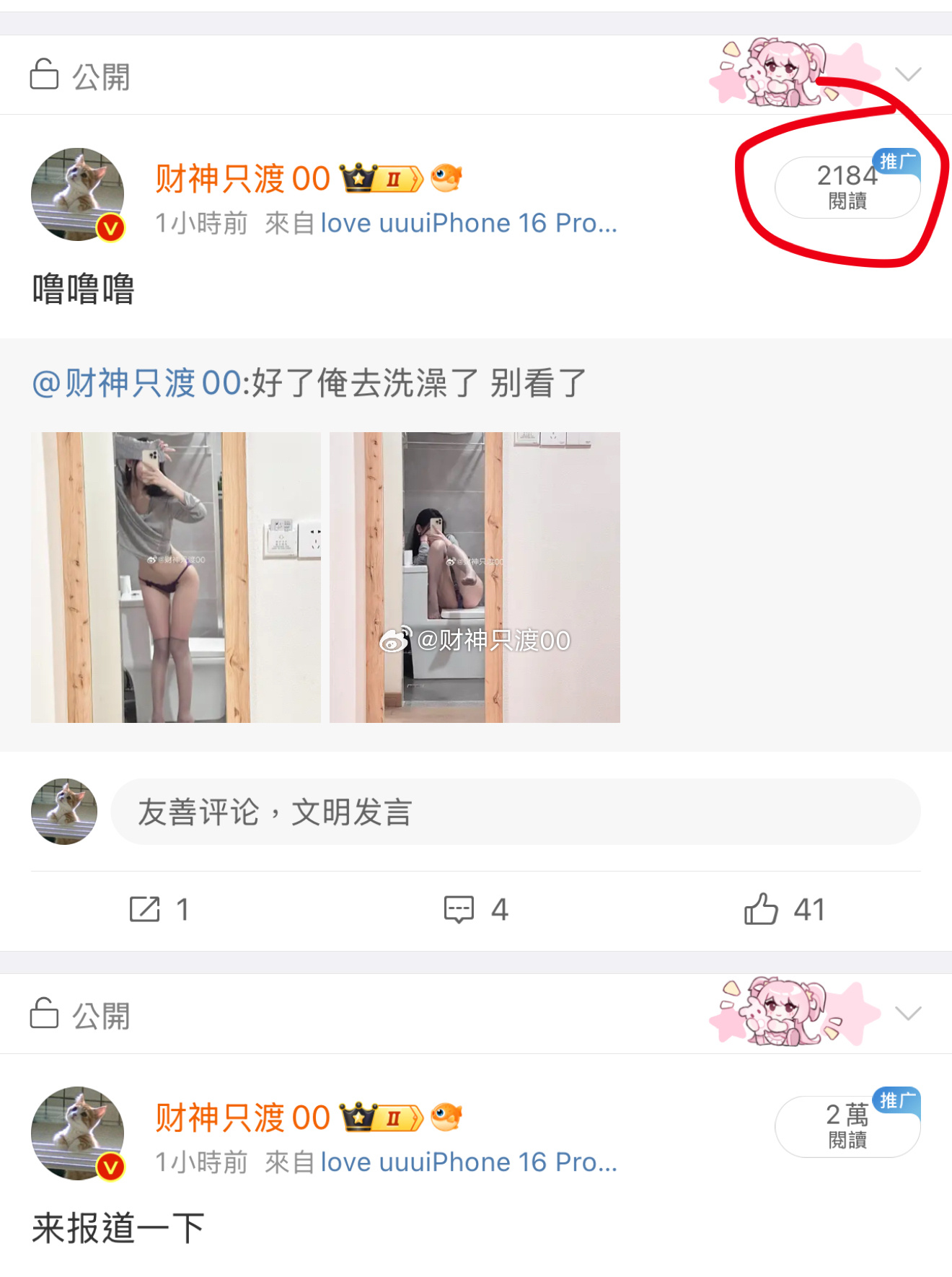Open comments on the 噜噜噜 post
The height and width of the screenshot is (1277, 952).
click(476, 909)
